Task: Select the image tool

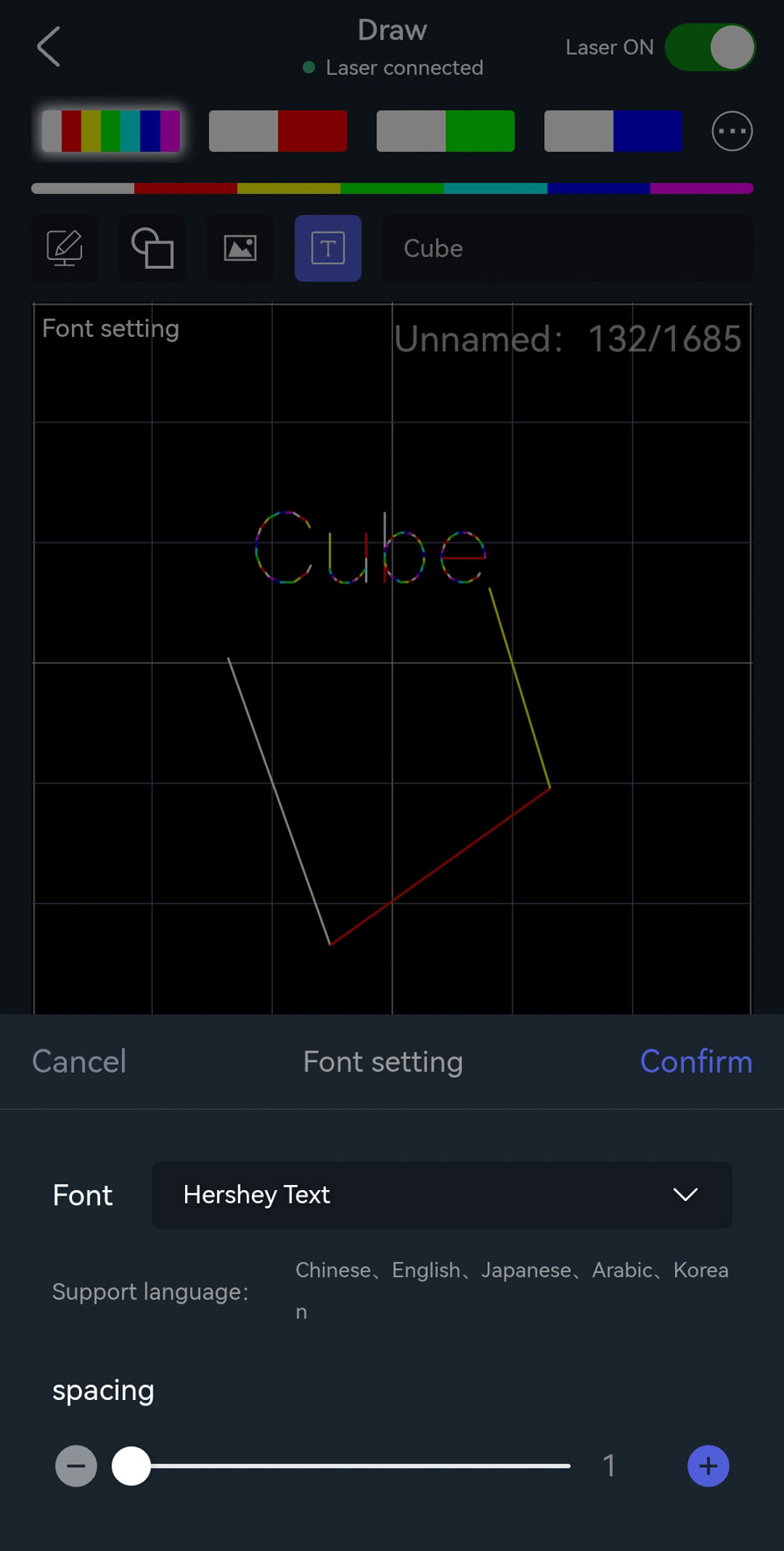Action: (x=240, y=248)
